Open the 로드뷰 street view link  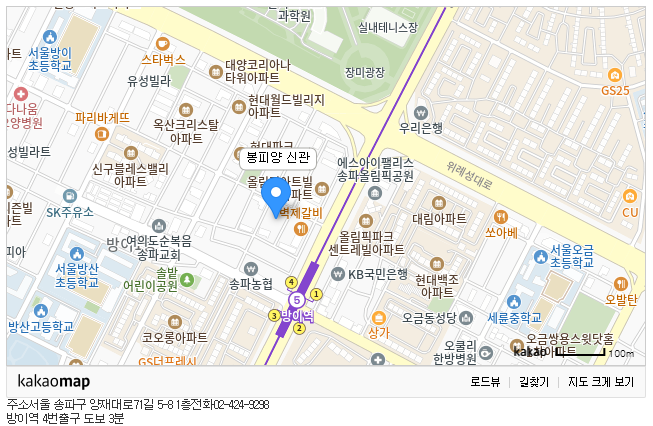pos(485,382)
